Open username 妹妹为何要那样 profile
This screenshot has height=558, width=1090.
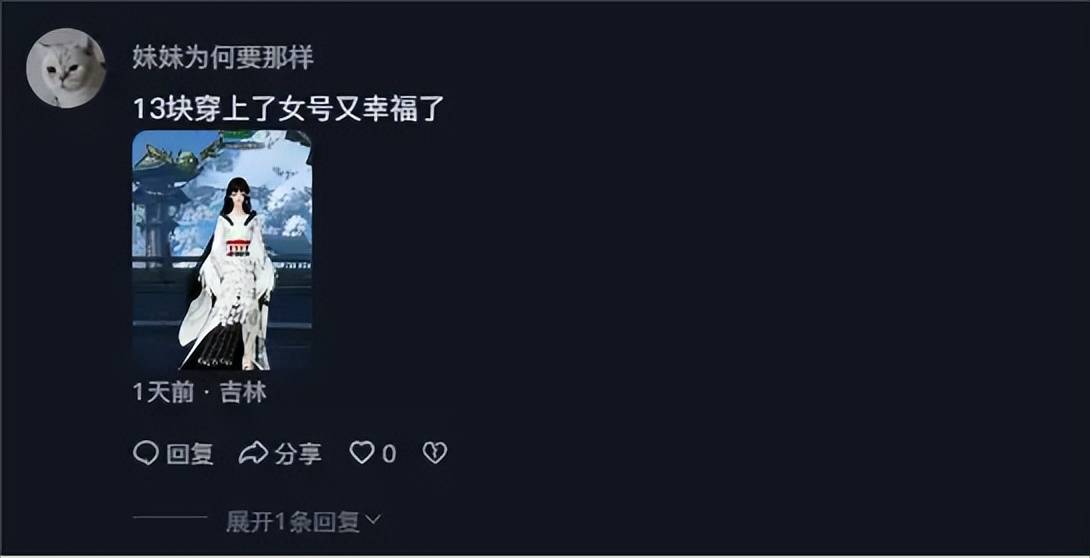222,57
